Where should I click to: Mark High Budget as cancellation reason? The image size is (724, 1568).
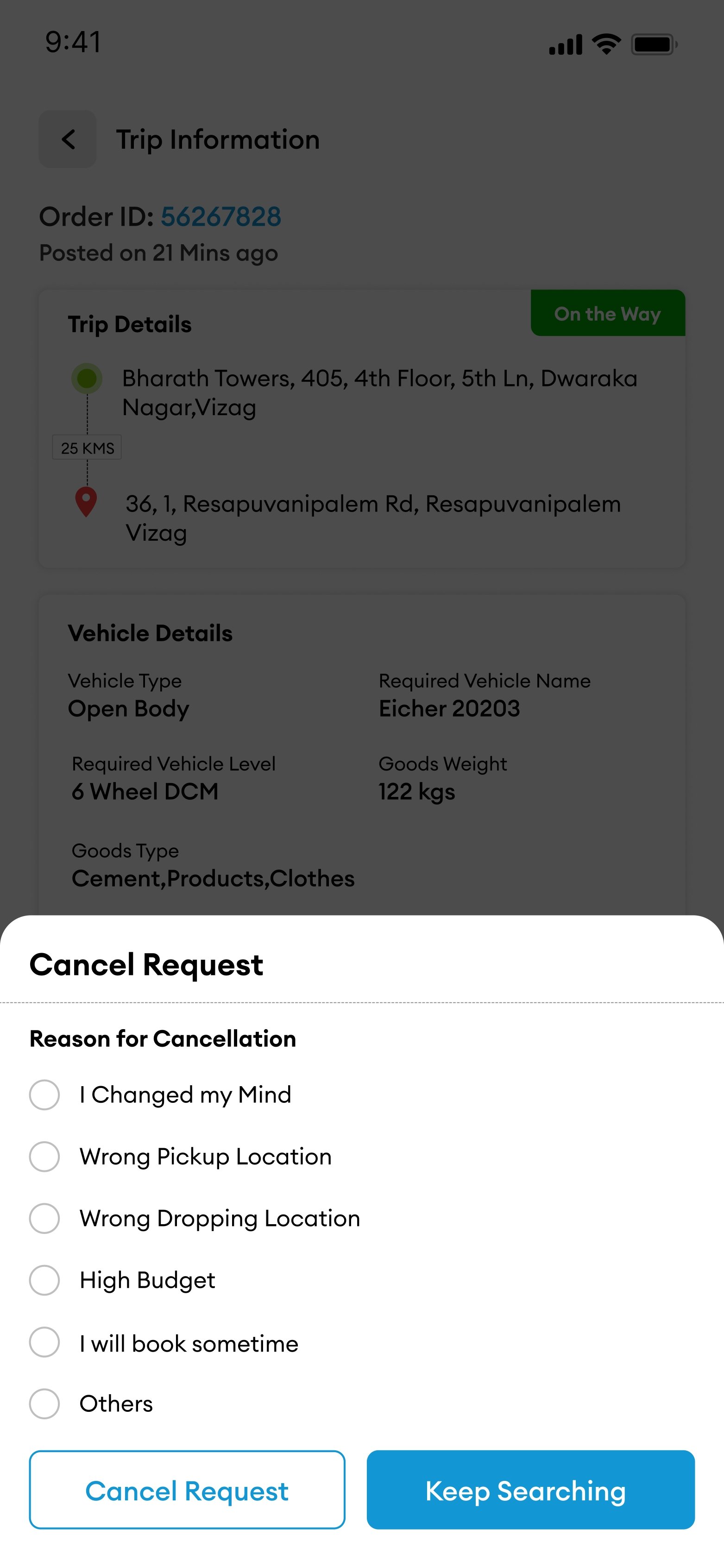(x=44, y=1280)
